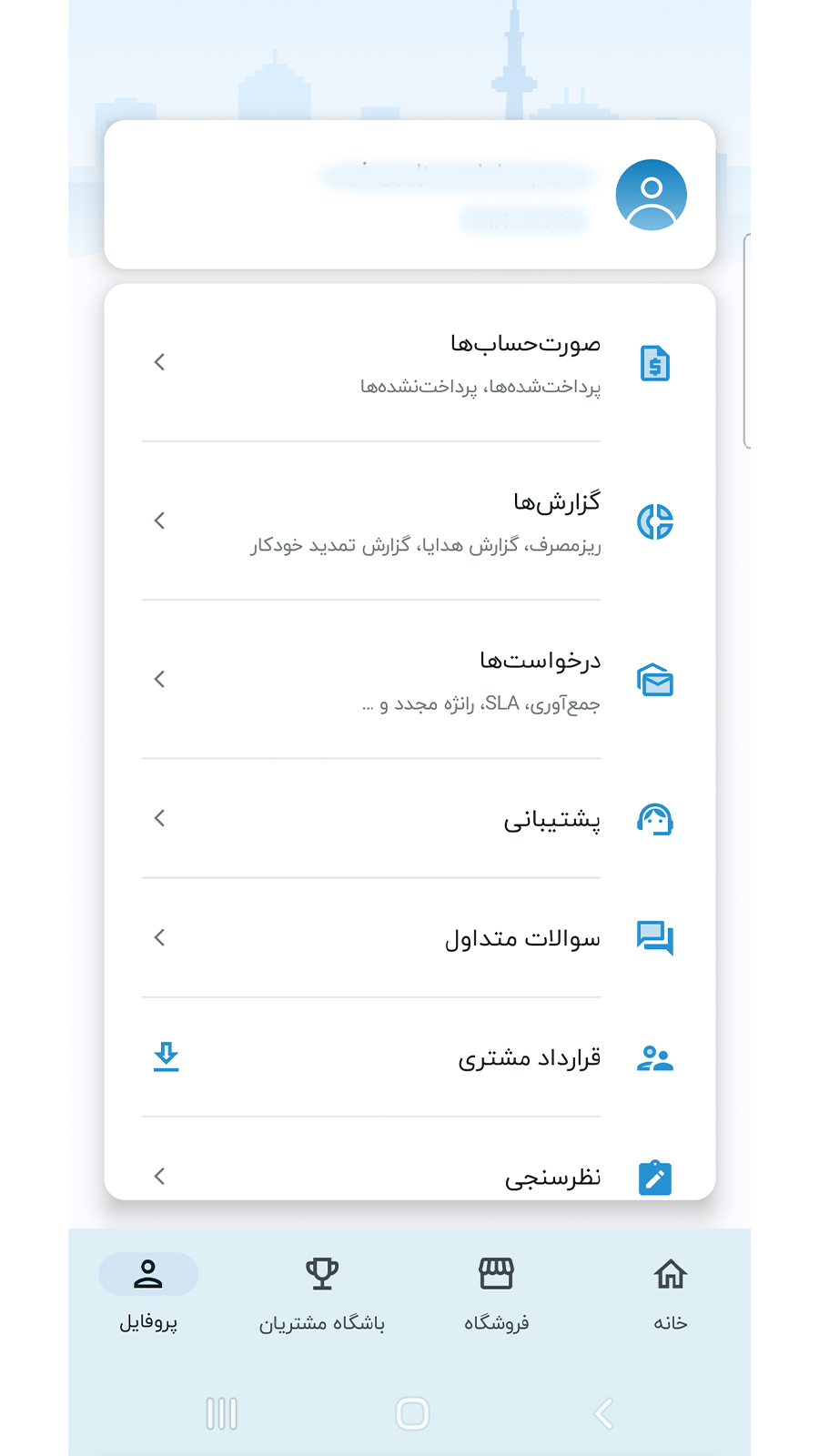Select the پروفایل tab
The image size is (819, 1456).
pyautogui.click(x=148, y=1294)
